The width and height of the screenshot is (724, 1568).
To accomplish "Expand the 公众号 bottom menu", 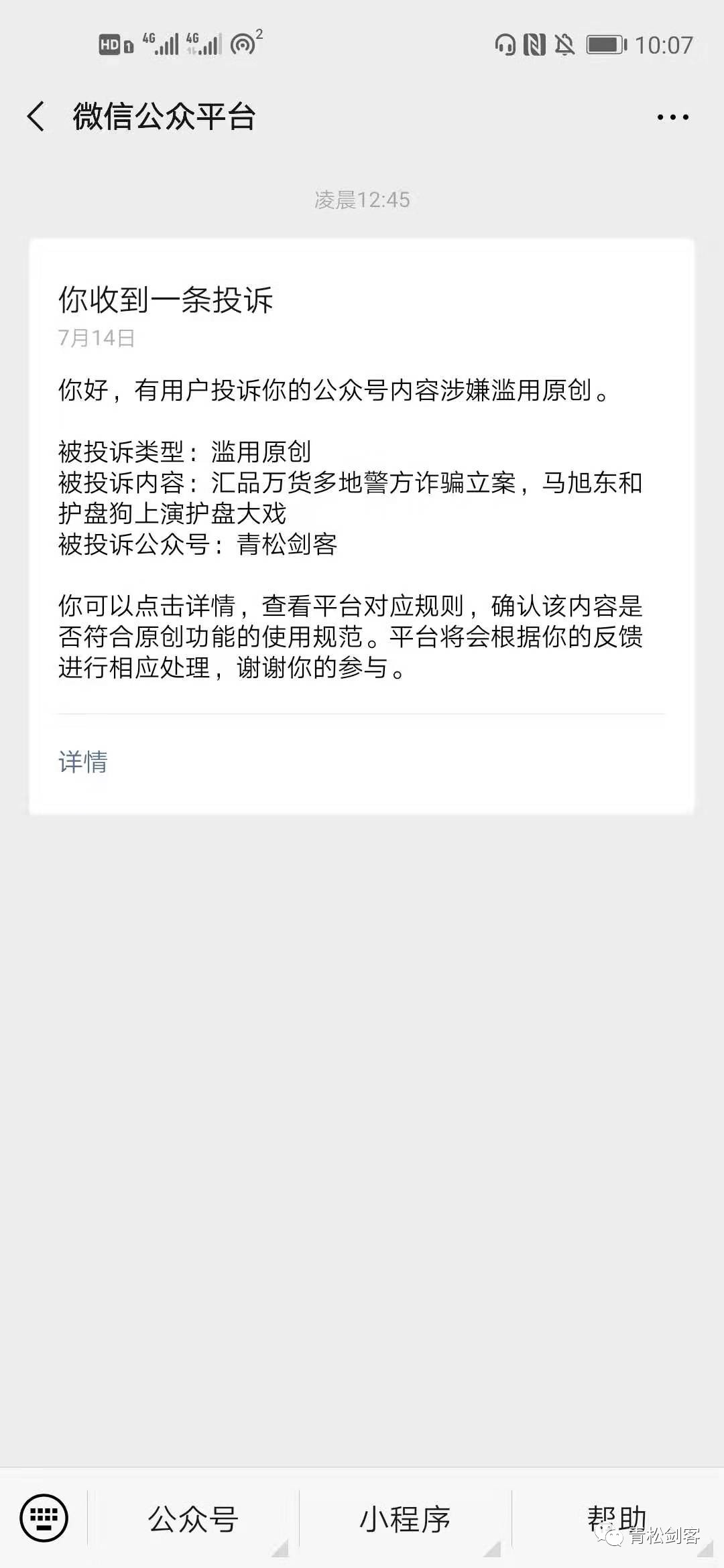I will 193,1518.
